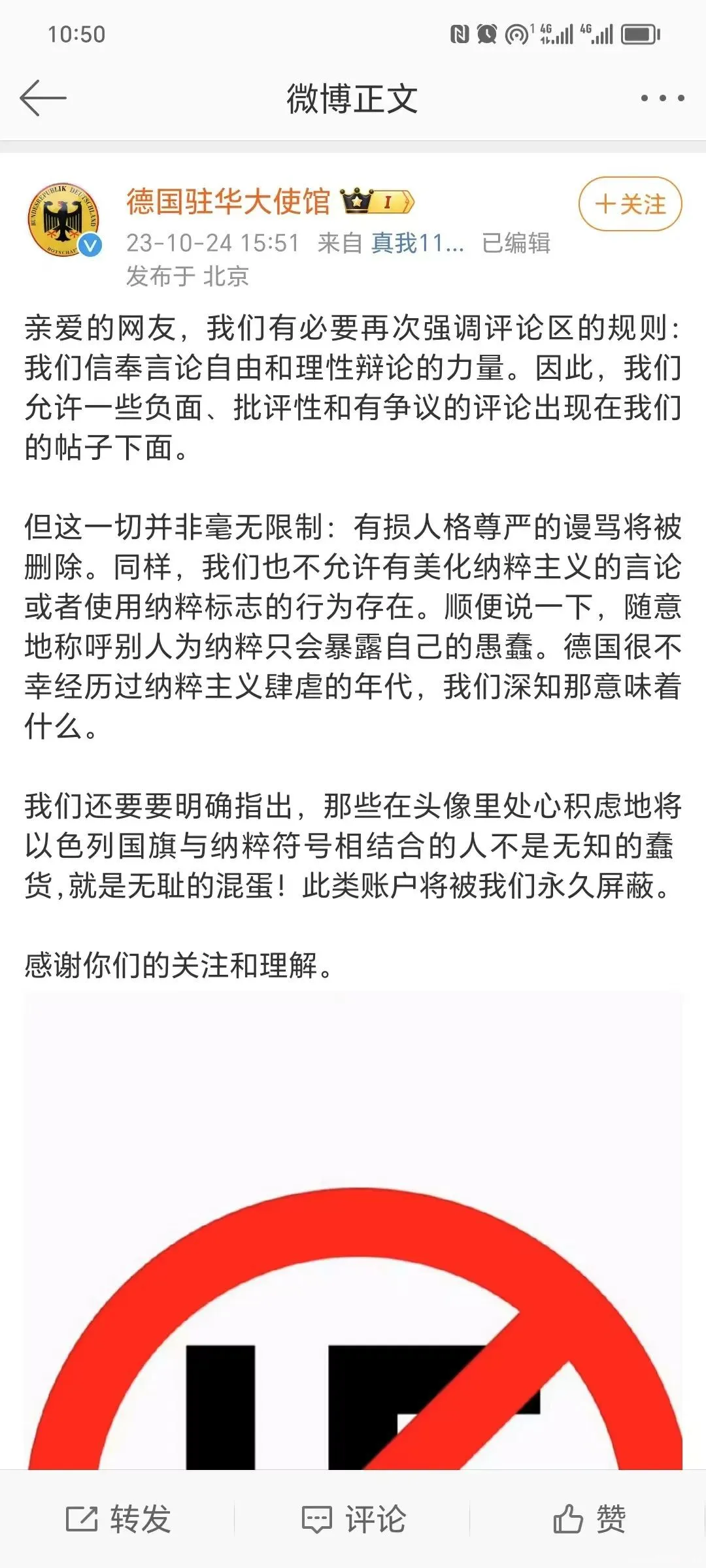This screenshot has height=1568, width=706.
Task: Open the three-dot overflow menu
Action: point(662,99)
